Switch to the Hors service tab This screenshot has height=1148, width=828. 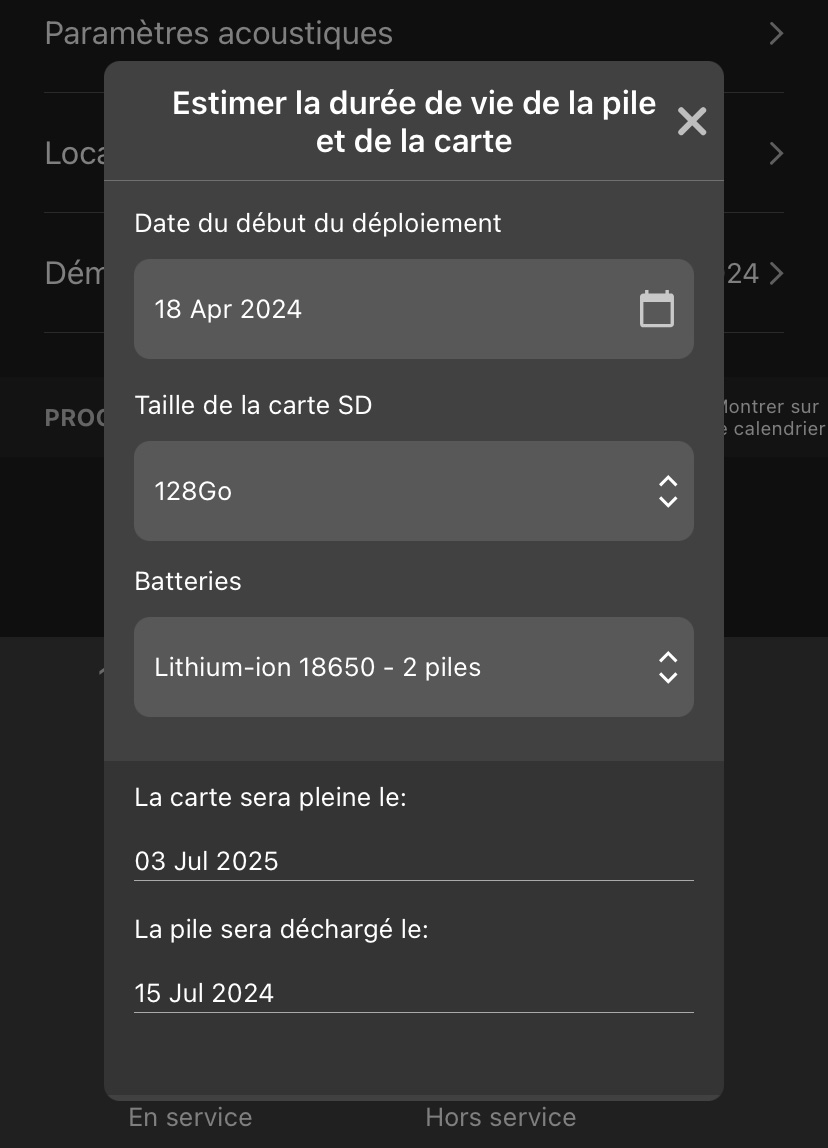click(500, 1117)
